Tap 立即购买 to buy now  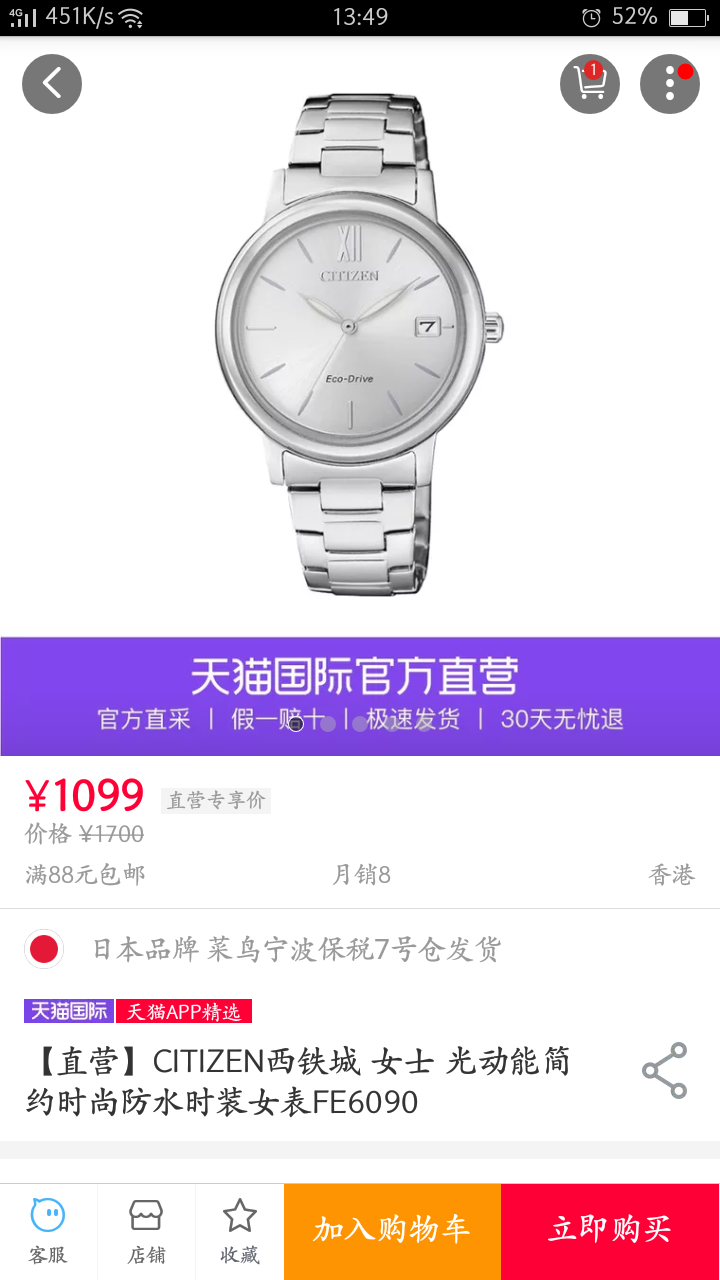610,1231
